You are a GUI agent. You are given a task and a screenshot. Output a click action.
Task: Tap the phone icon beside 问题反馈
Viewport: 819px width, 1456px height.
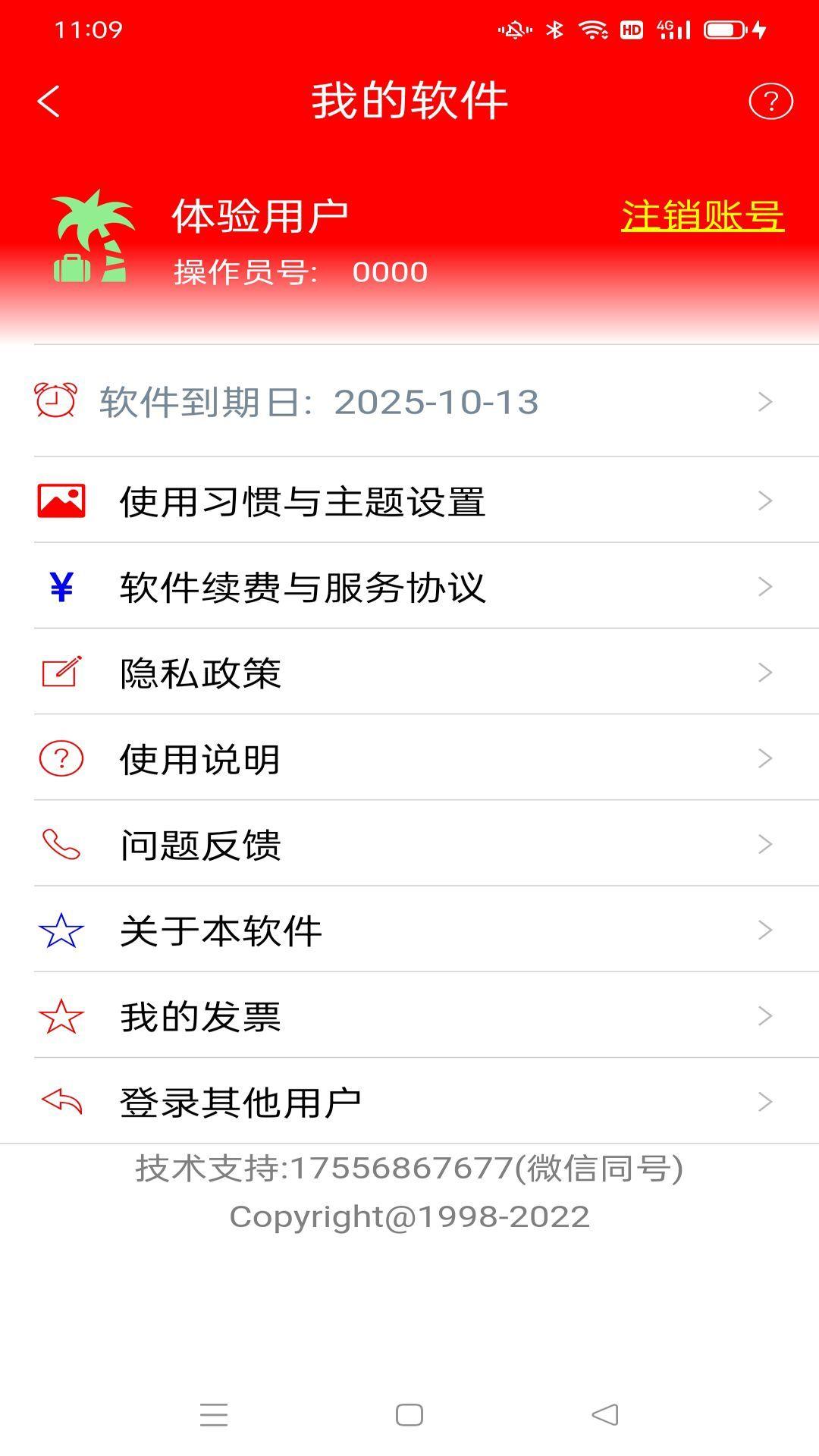point(61,843)
